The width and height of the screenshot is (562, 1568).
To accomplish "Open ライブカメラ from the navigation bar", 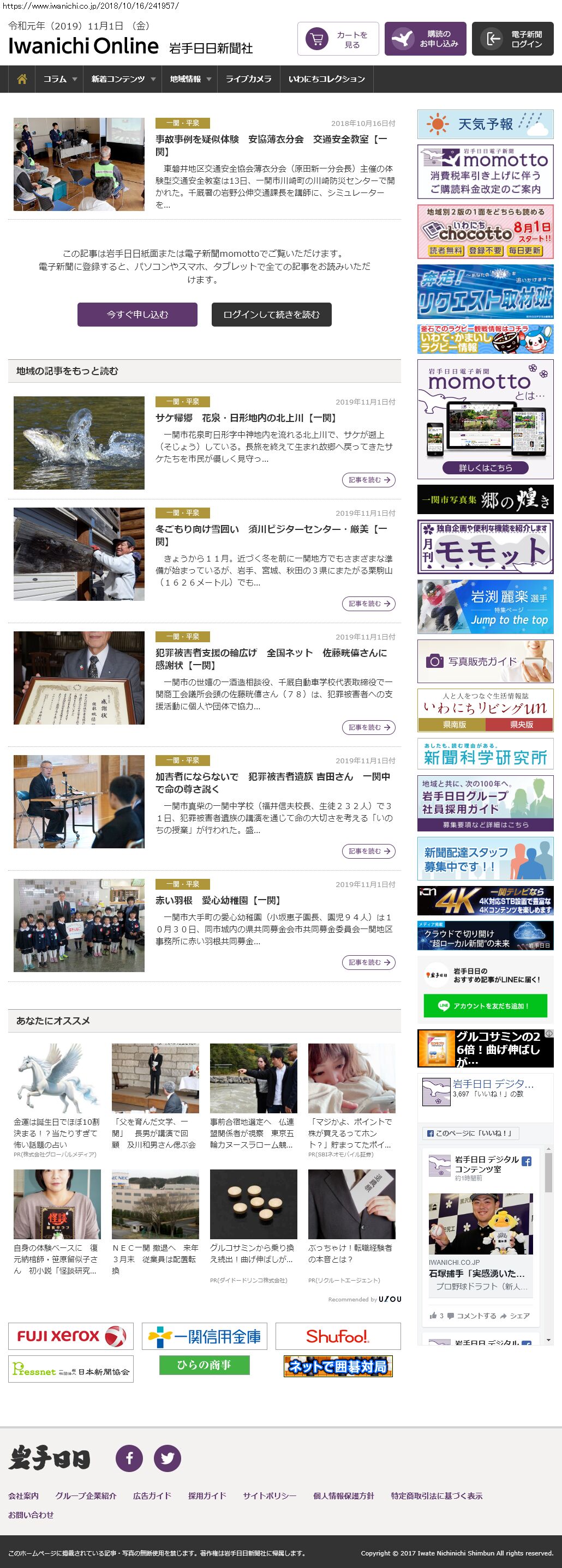I will pos(248,79).
